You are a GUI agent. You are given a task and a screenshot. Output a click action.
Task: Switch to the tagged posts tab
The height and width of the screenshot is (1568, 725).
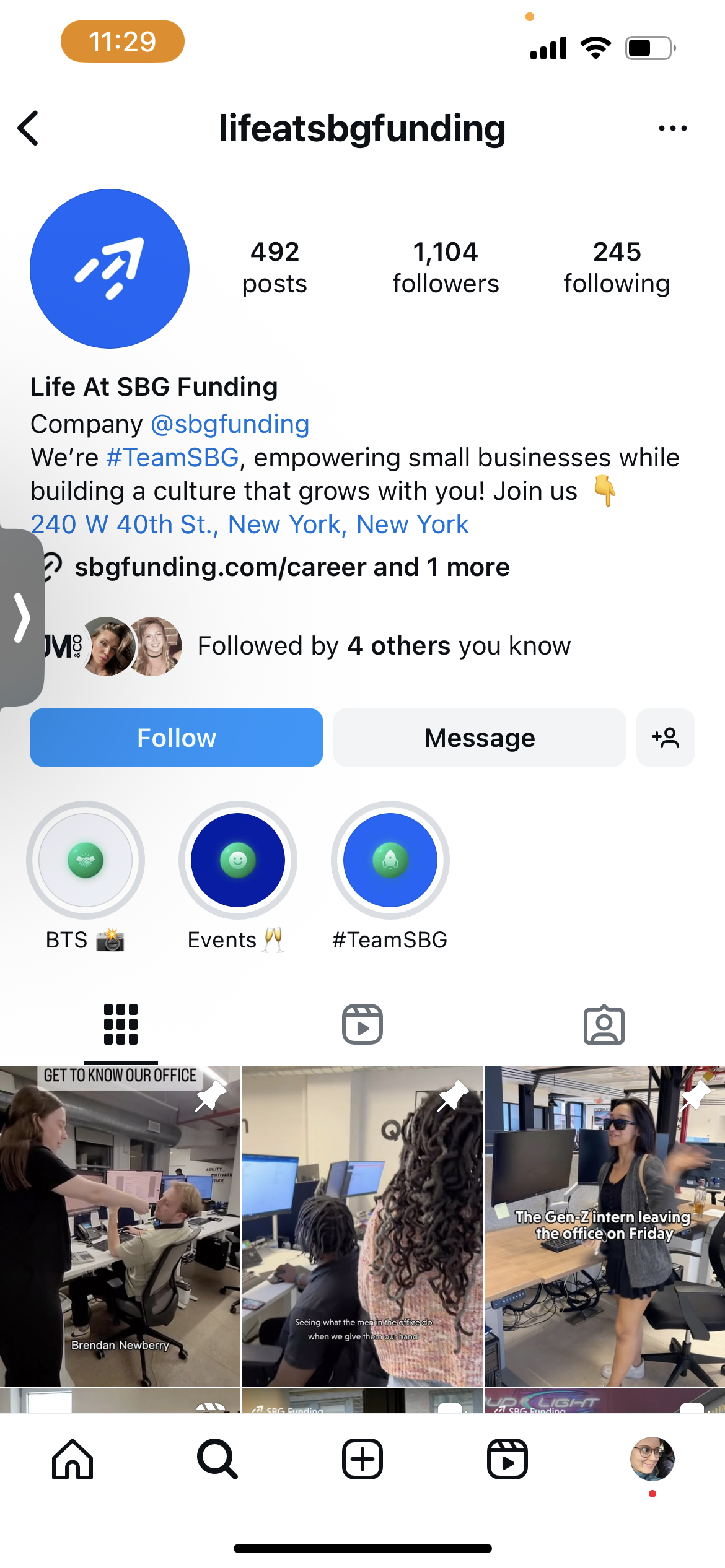[x=604, y=1024]
